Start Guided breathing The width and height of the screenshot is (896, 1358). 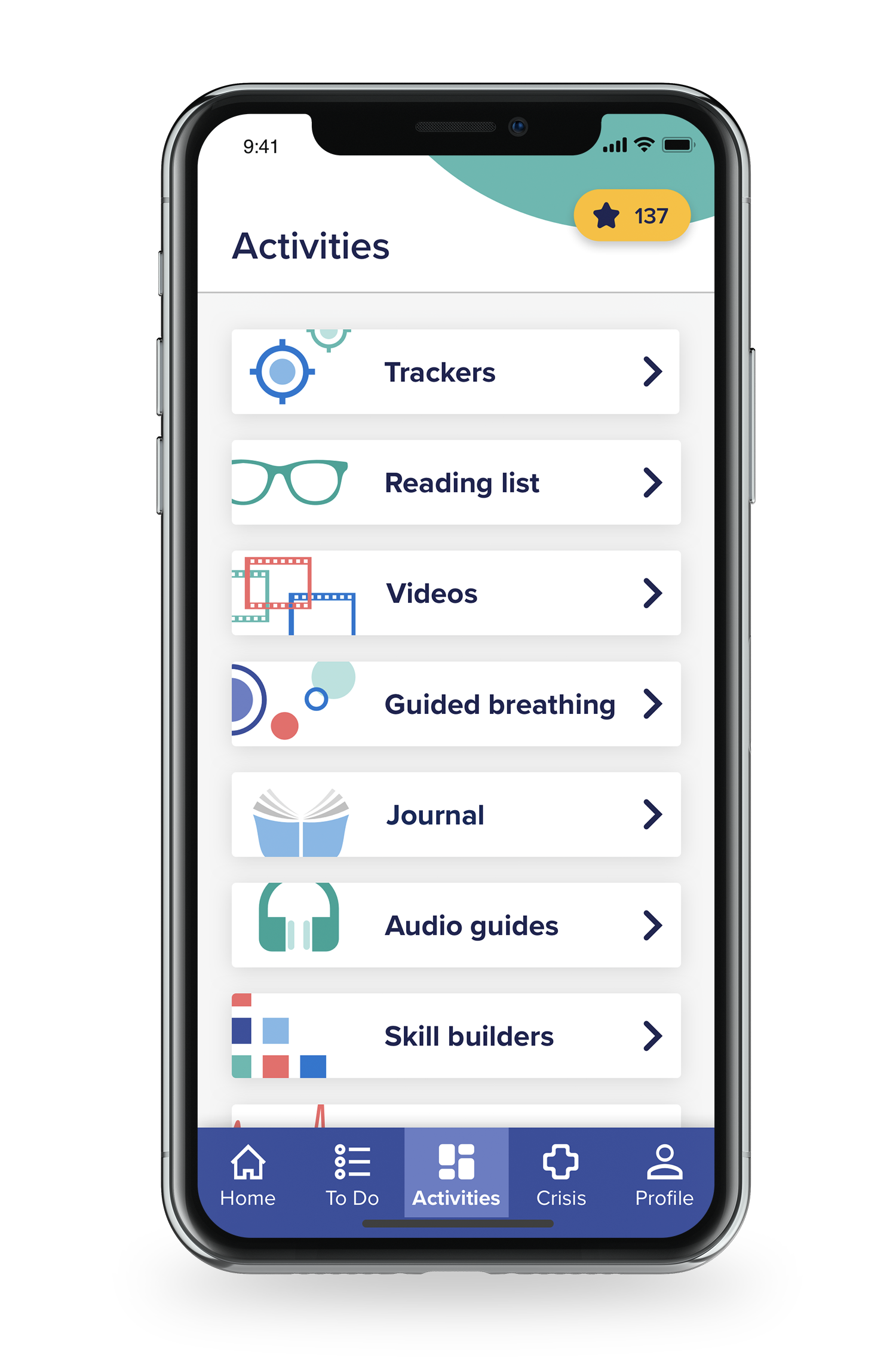tap(455, 704)
